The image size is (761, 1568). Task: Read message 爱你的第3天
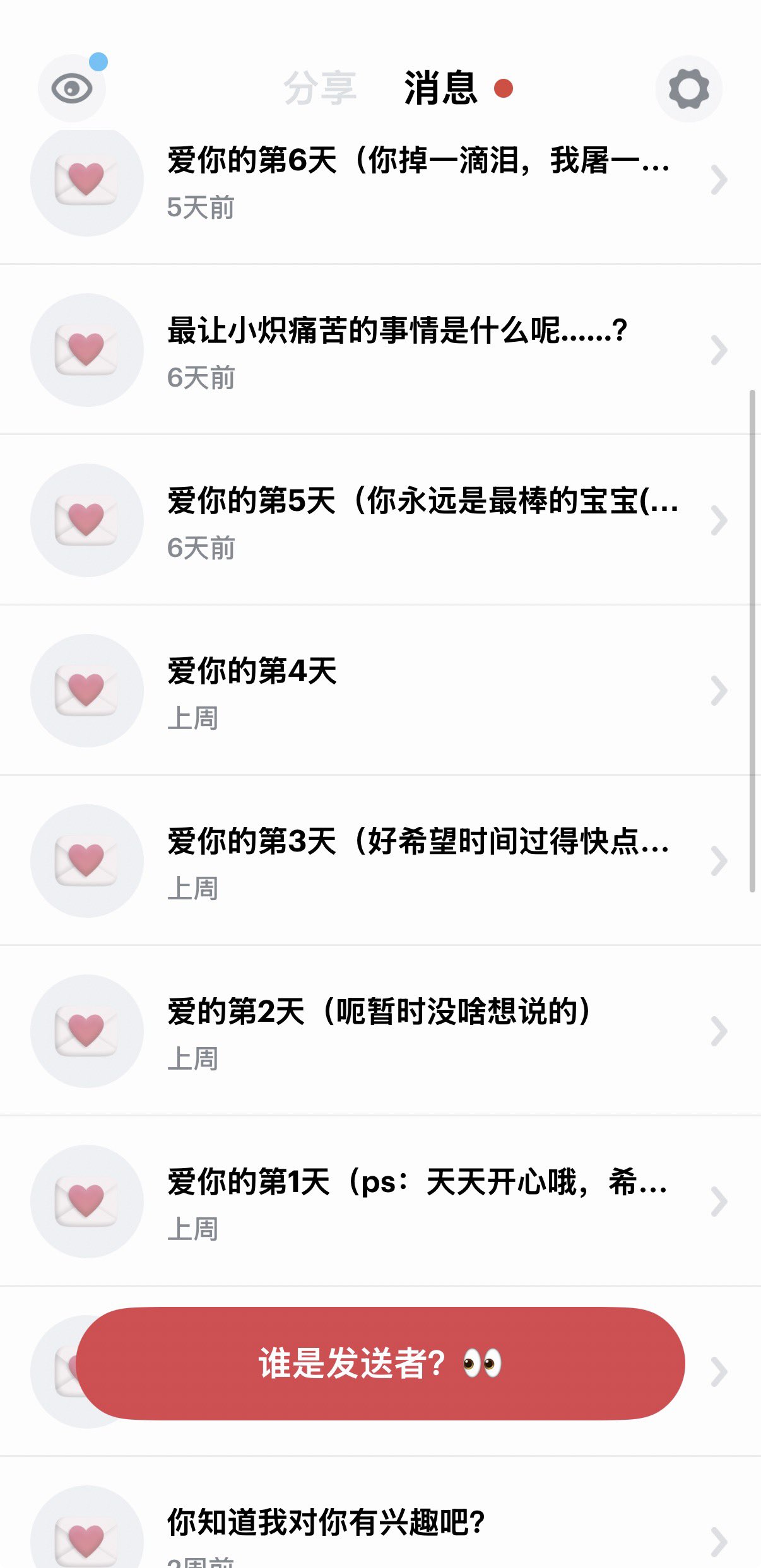point(416,861)
